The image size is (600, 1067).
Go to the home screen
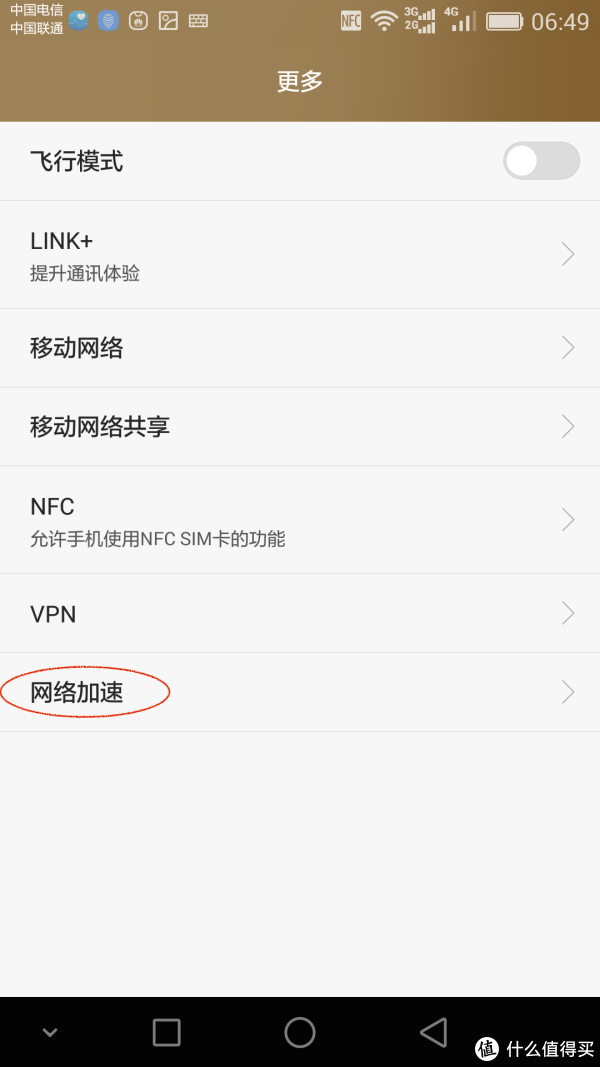[300, 1032]
